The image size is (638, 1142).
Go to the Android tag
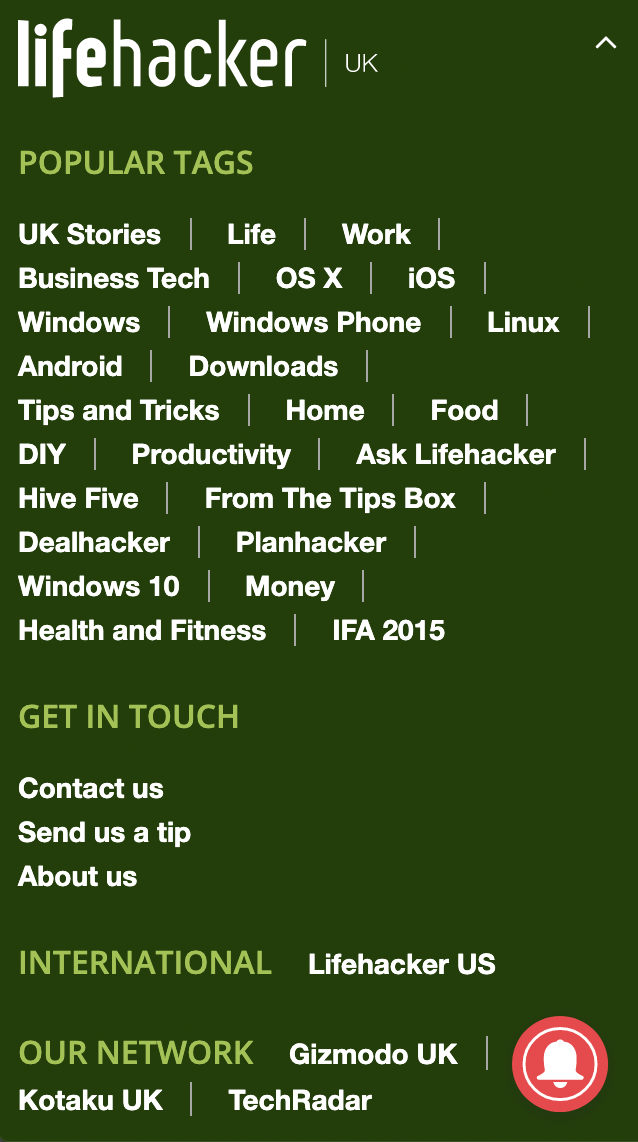tap(70, 366)
